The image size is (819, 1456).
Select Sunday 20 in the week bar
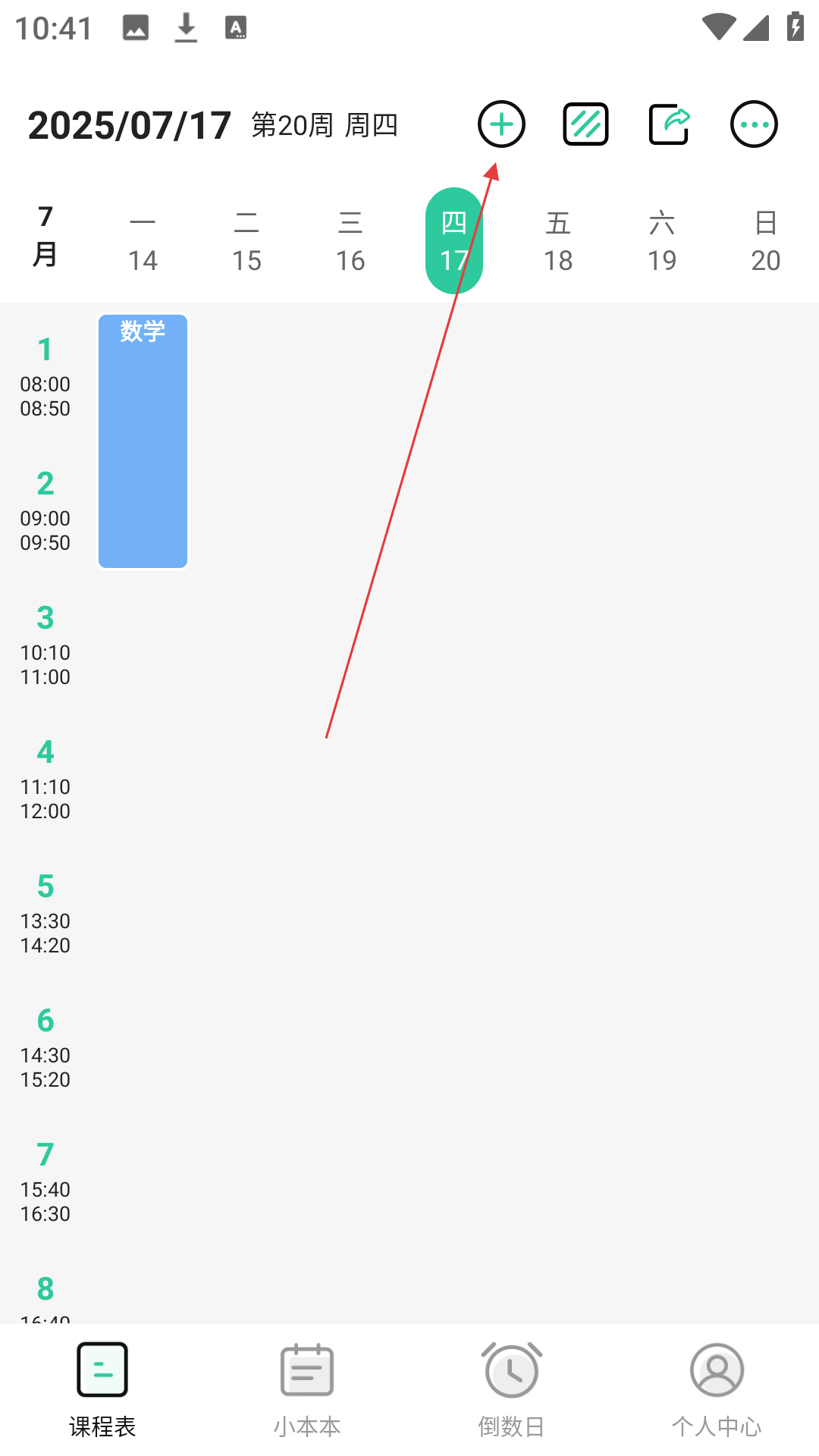pos(766,241)
